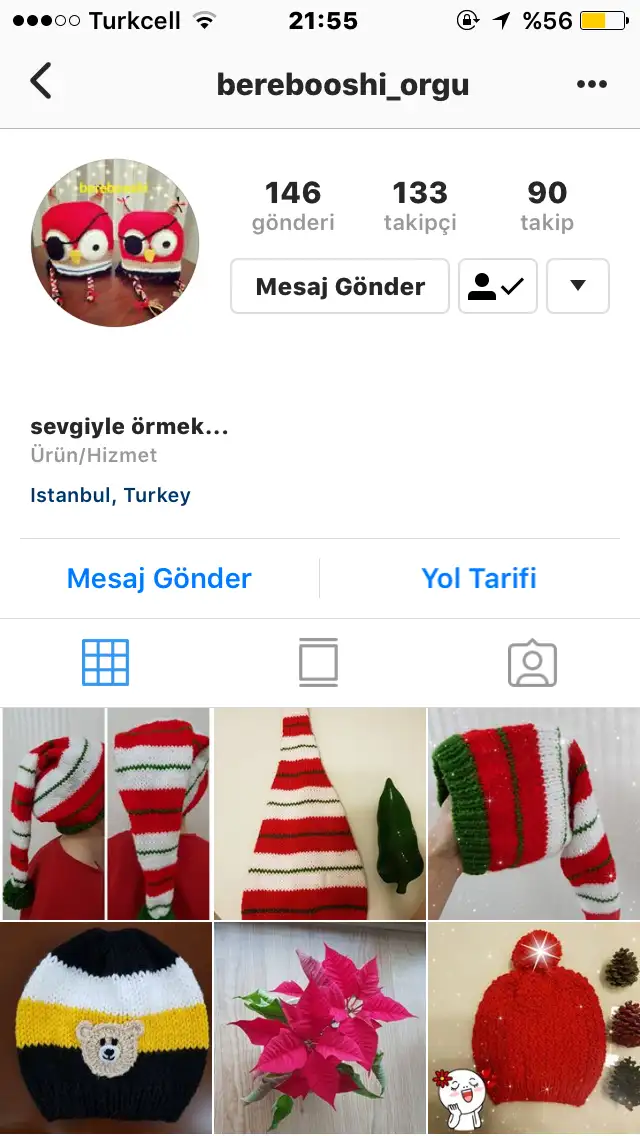
Task: Open the striped hat with green pepper post
Action: (x=320, y=813)
